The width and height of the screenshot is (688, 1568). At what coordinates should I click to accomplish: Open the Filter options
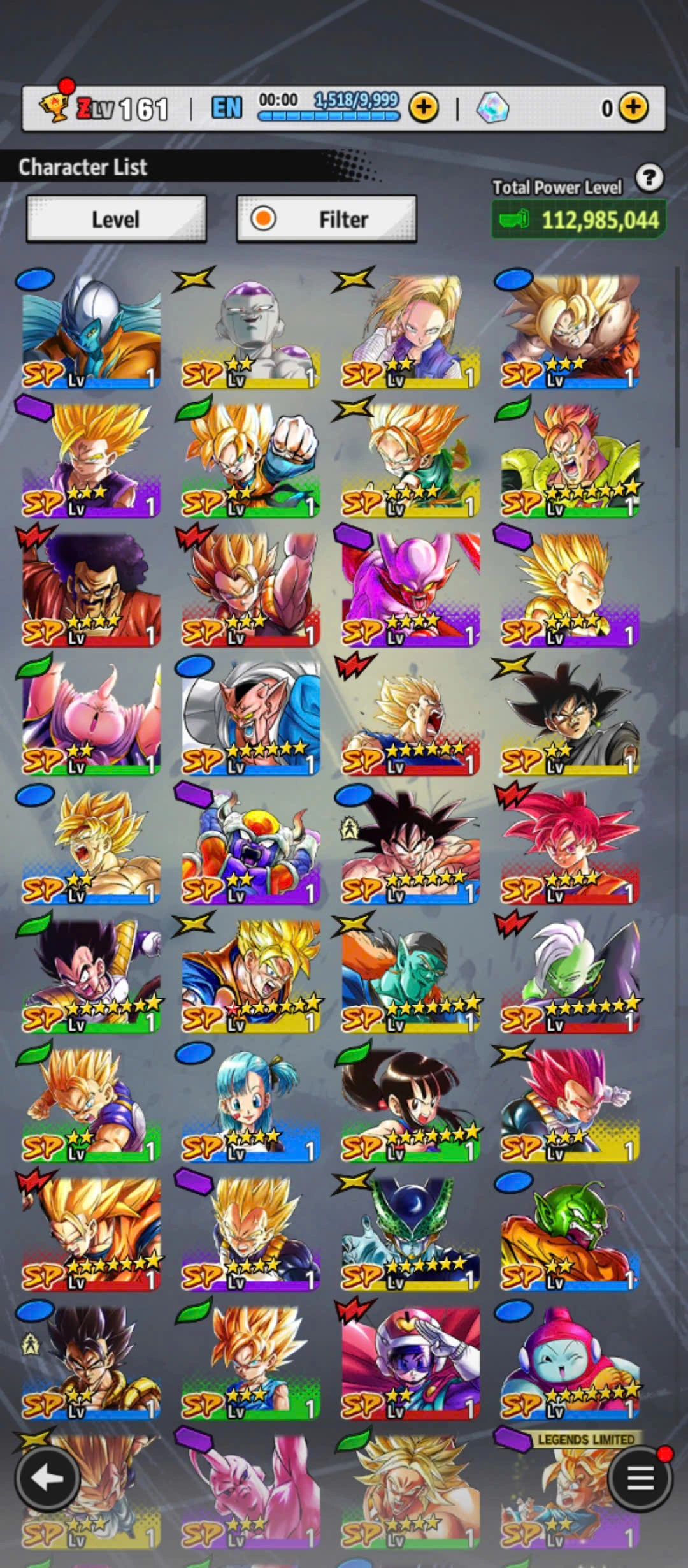tap(326, 219)
